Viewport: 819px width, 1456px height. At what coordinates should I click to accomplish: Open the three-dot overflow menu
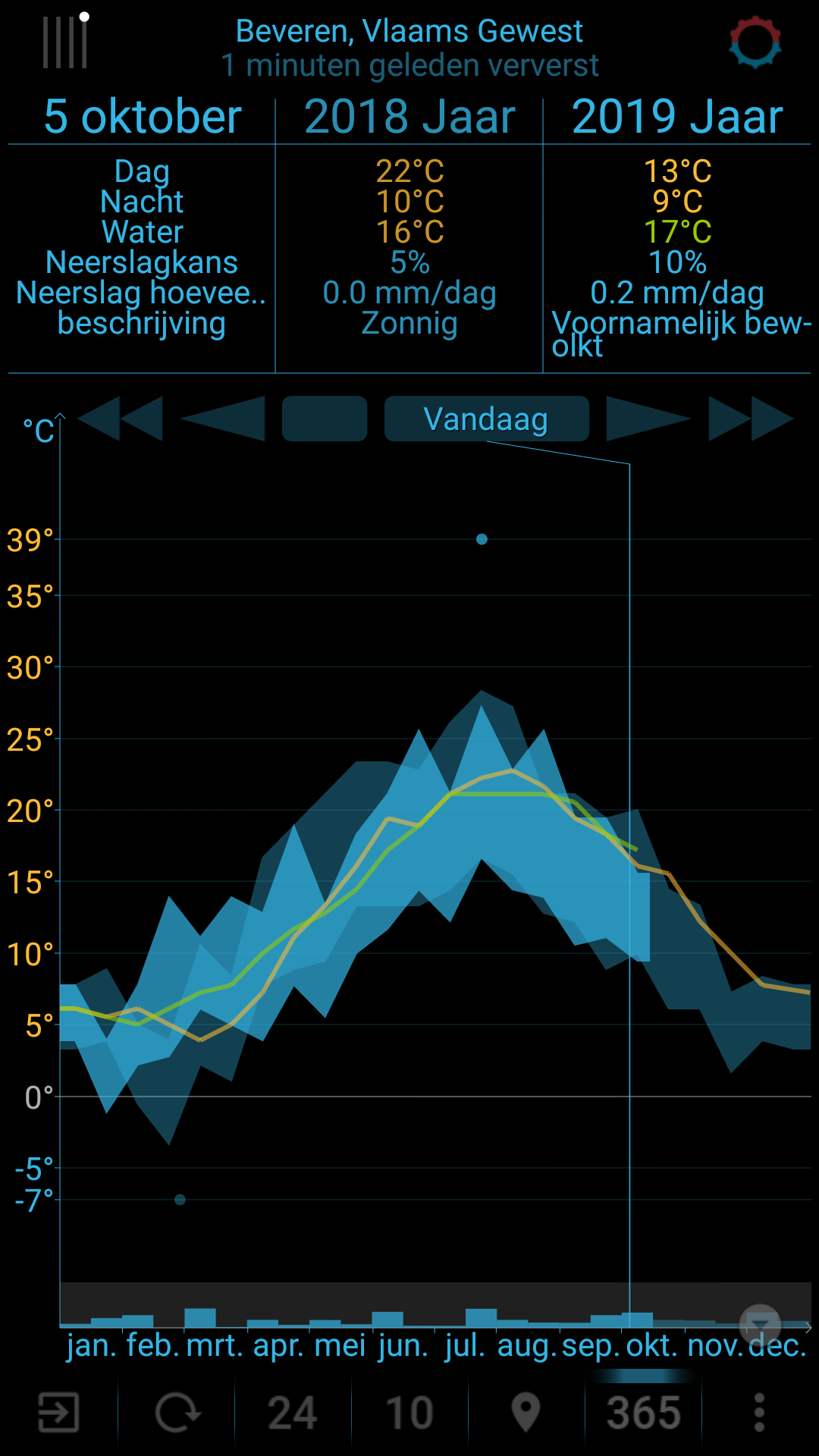coord(759,1413)
